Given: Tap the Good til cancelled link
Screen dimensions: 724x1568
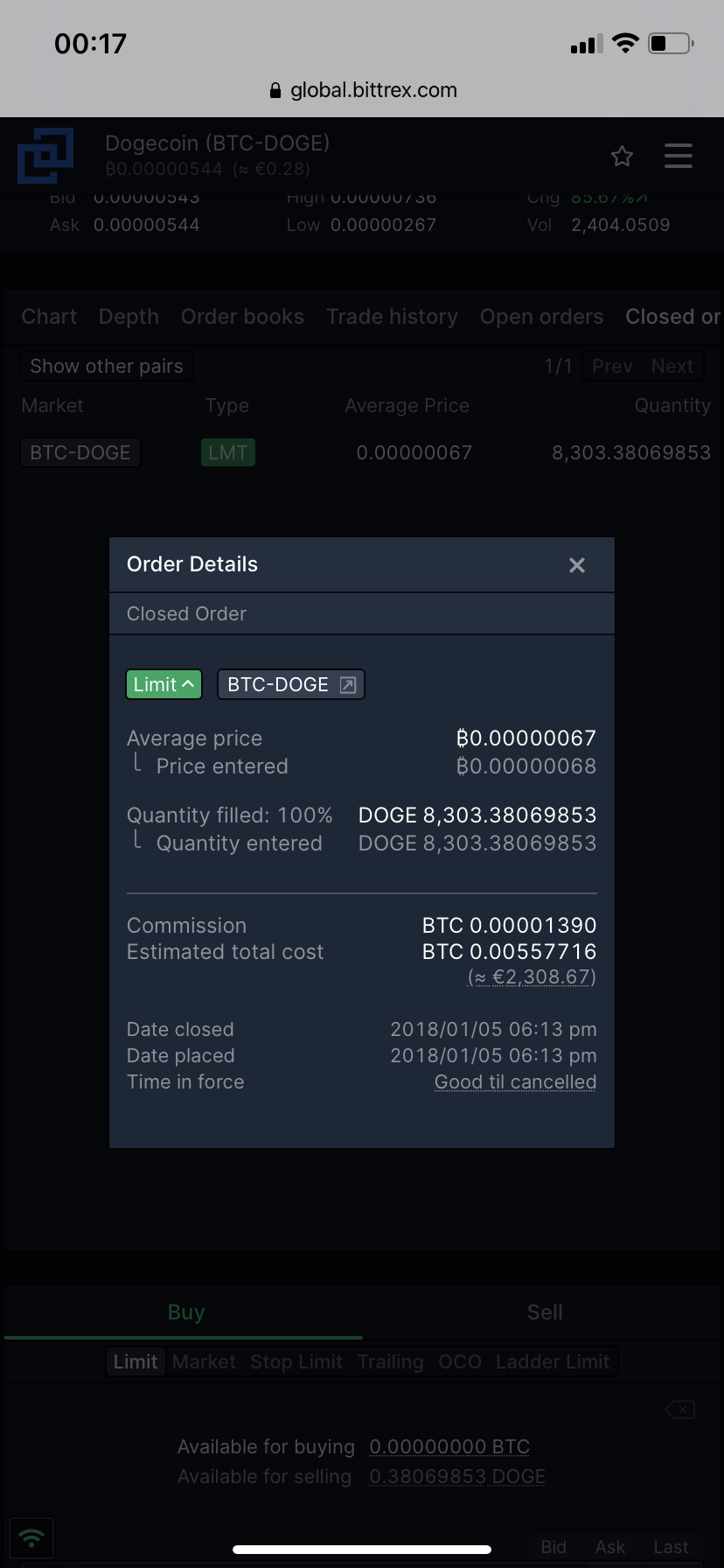Looking at the screenshot, I should point(515,1082).
